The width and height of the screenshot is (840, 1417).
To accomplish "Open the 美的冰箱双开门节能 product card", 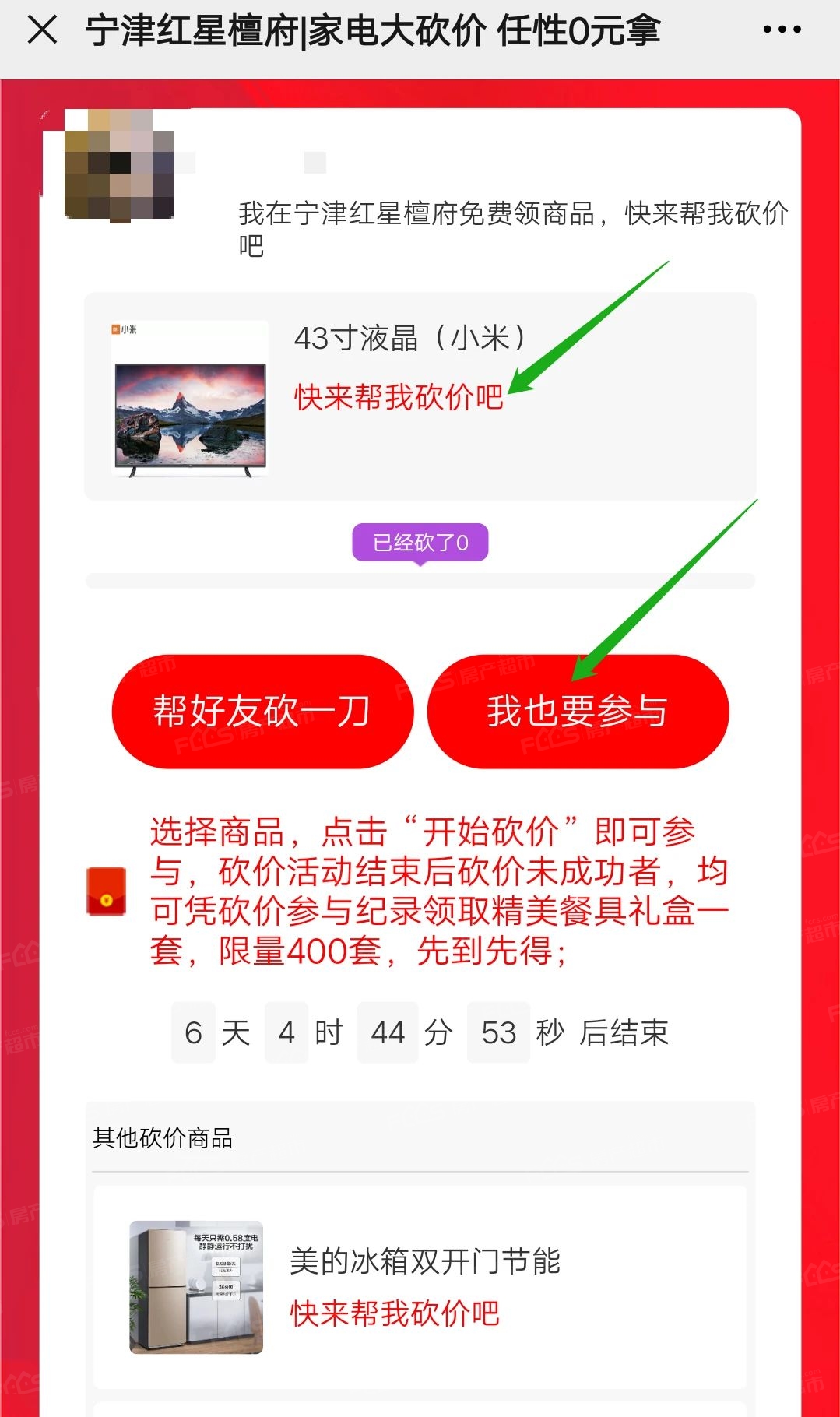I will click(420, 1286).
